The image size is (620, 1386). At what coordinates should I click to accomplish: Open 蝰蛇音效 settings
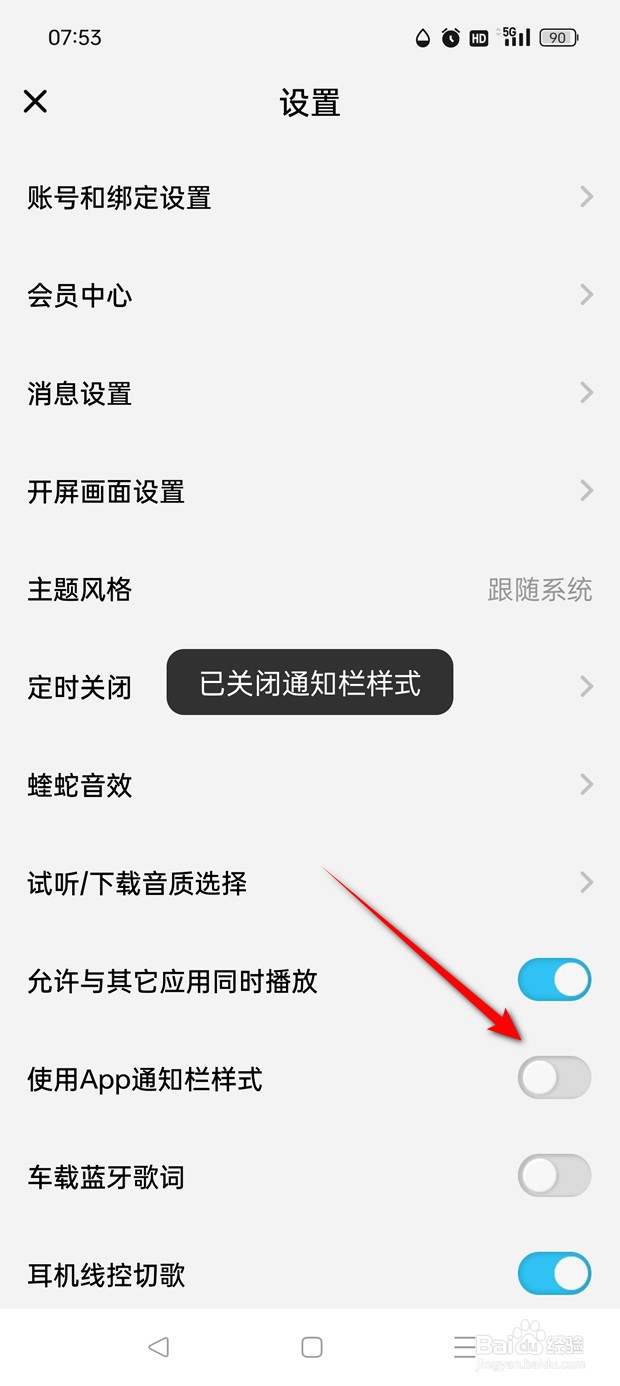point(310,785)
